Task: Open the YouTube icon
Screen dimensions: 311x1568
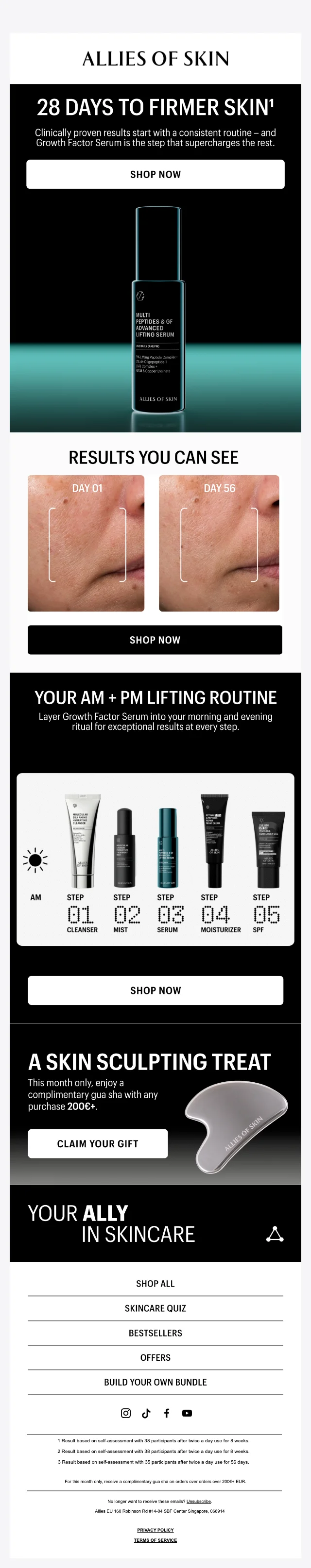Action: [x=187, y=1413]
